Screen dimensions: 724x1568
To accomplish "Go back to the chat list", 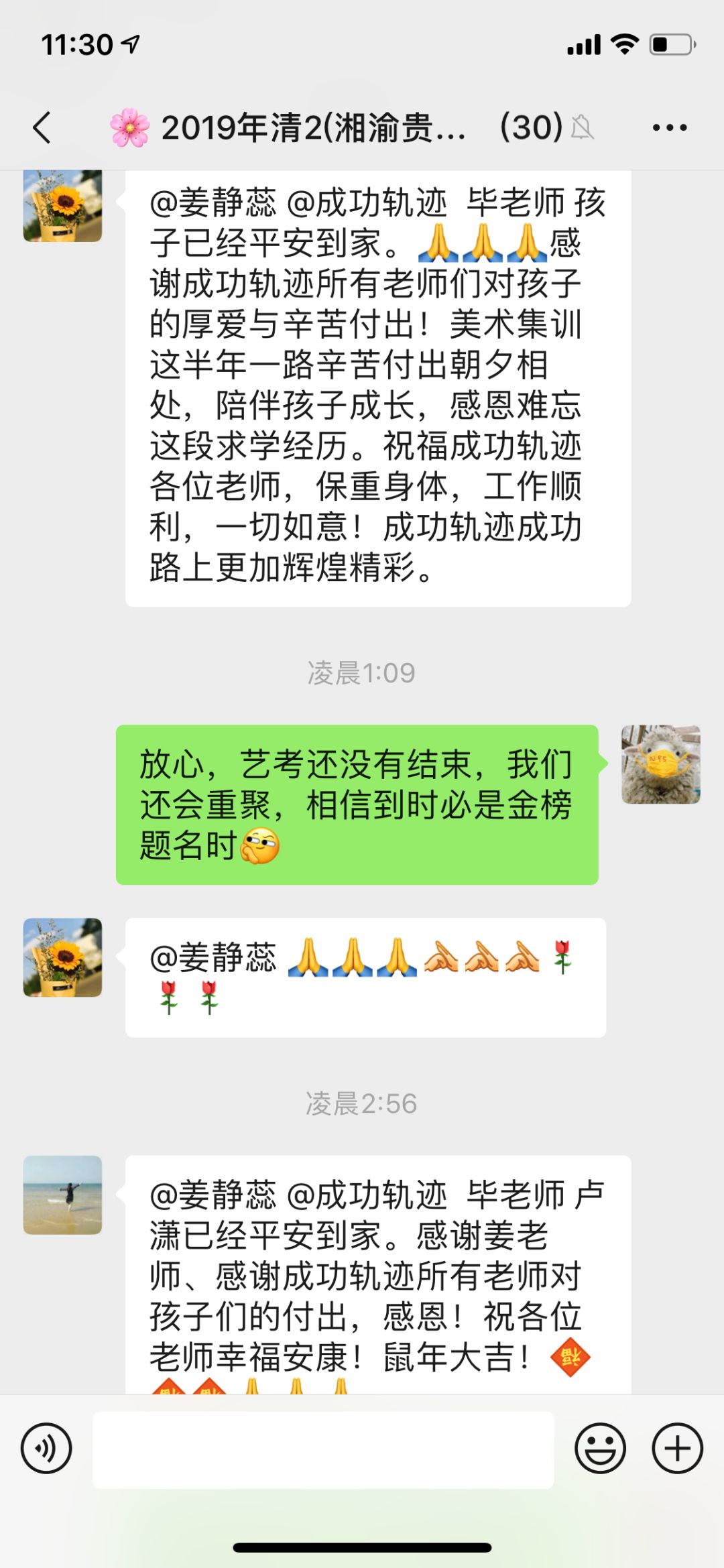I will [42, 127].
